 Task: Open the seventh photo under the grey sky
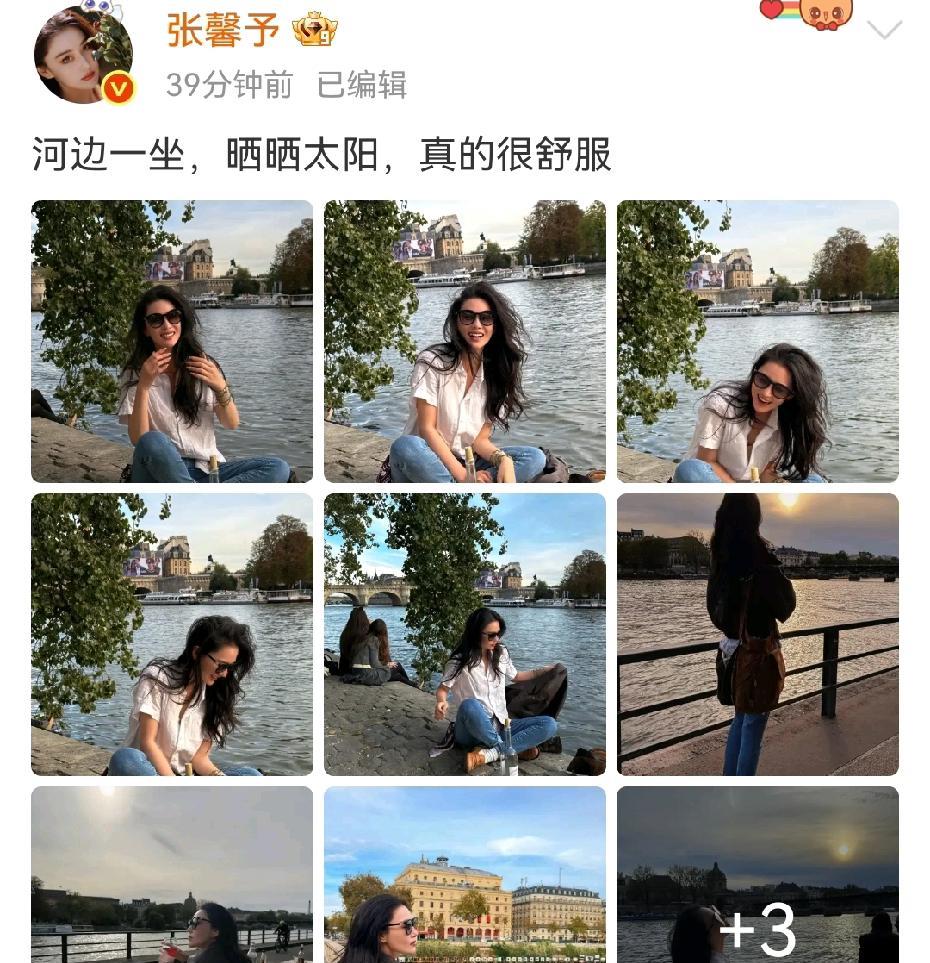click(x=172, y=875)
